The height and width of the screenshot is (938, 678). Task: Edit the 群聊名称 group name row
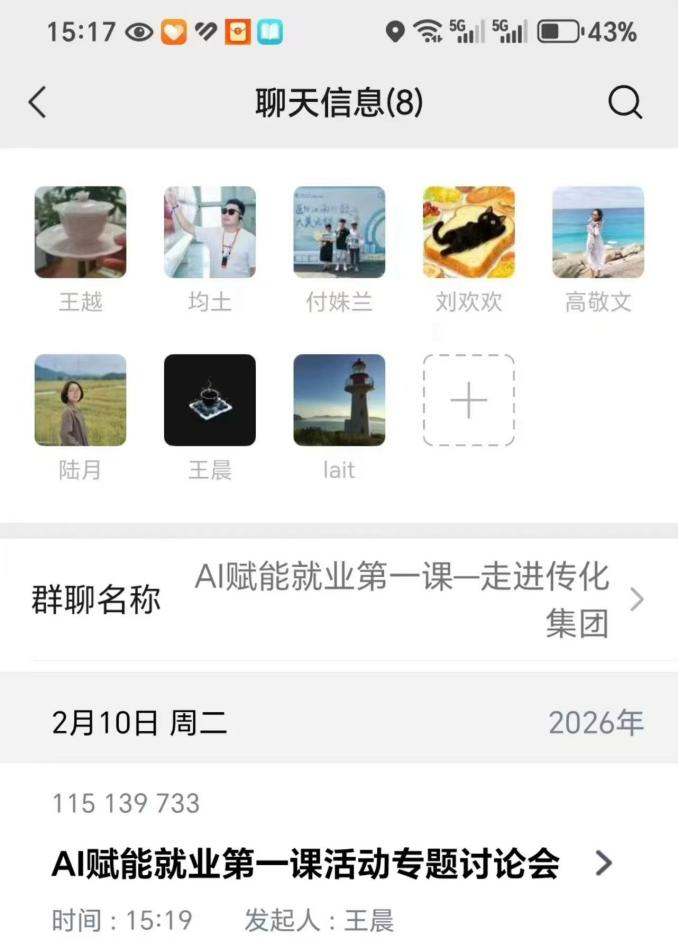point(339,600)
